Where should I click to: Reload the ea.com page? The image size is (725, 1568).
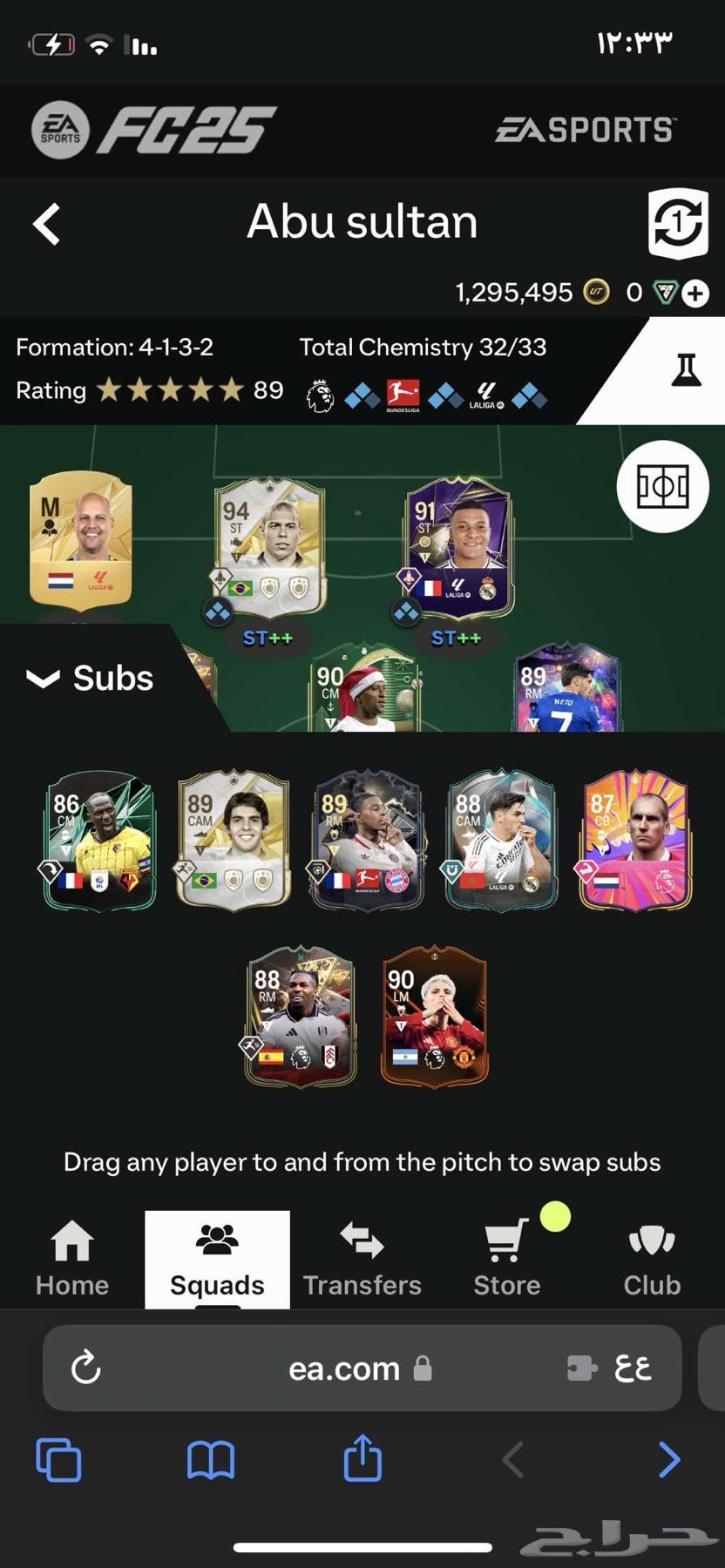86,1368
